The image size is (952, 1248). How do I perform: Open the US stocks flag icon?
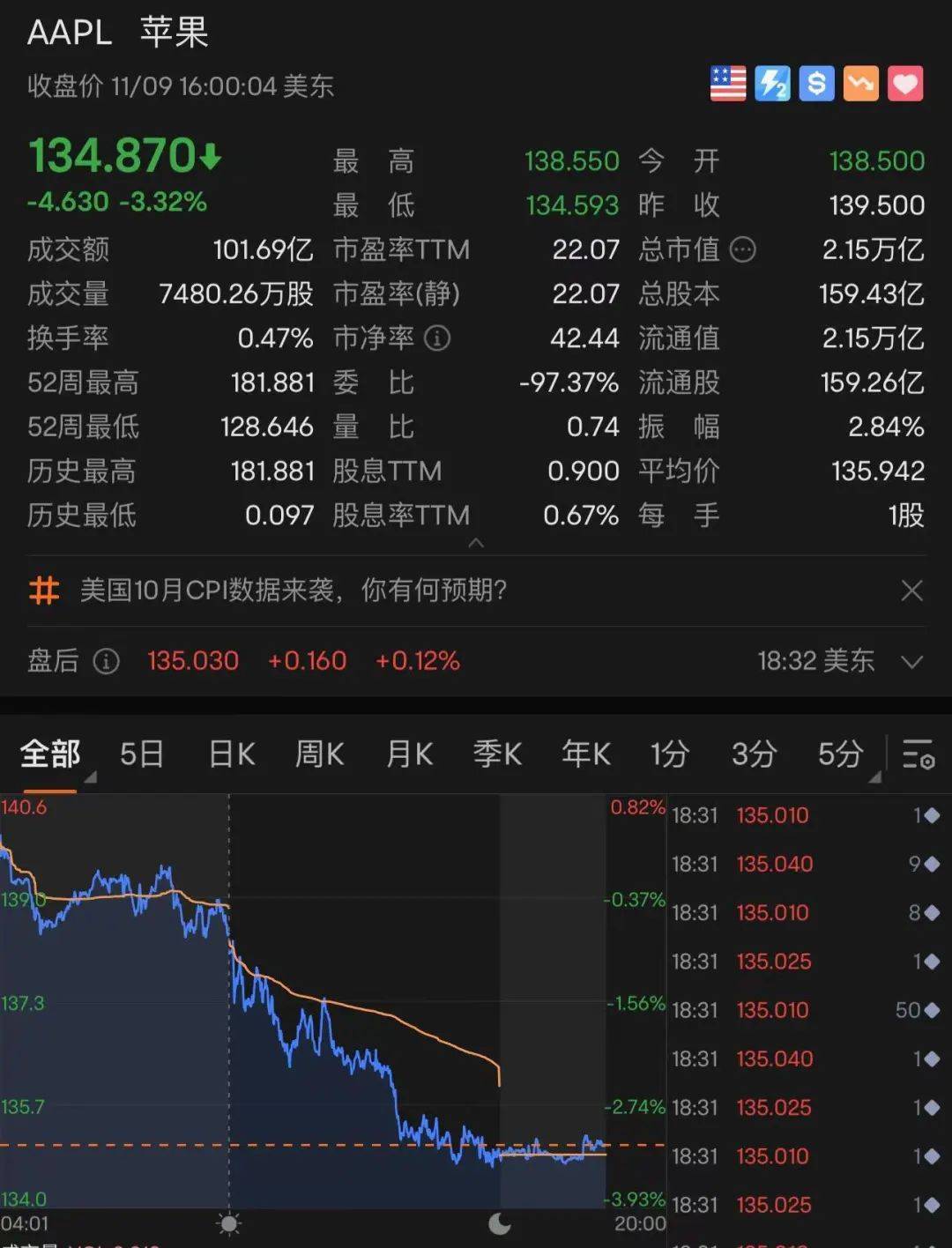point(728,84)
